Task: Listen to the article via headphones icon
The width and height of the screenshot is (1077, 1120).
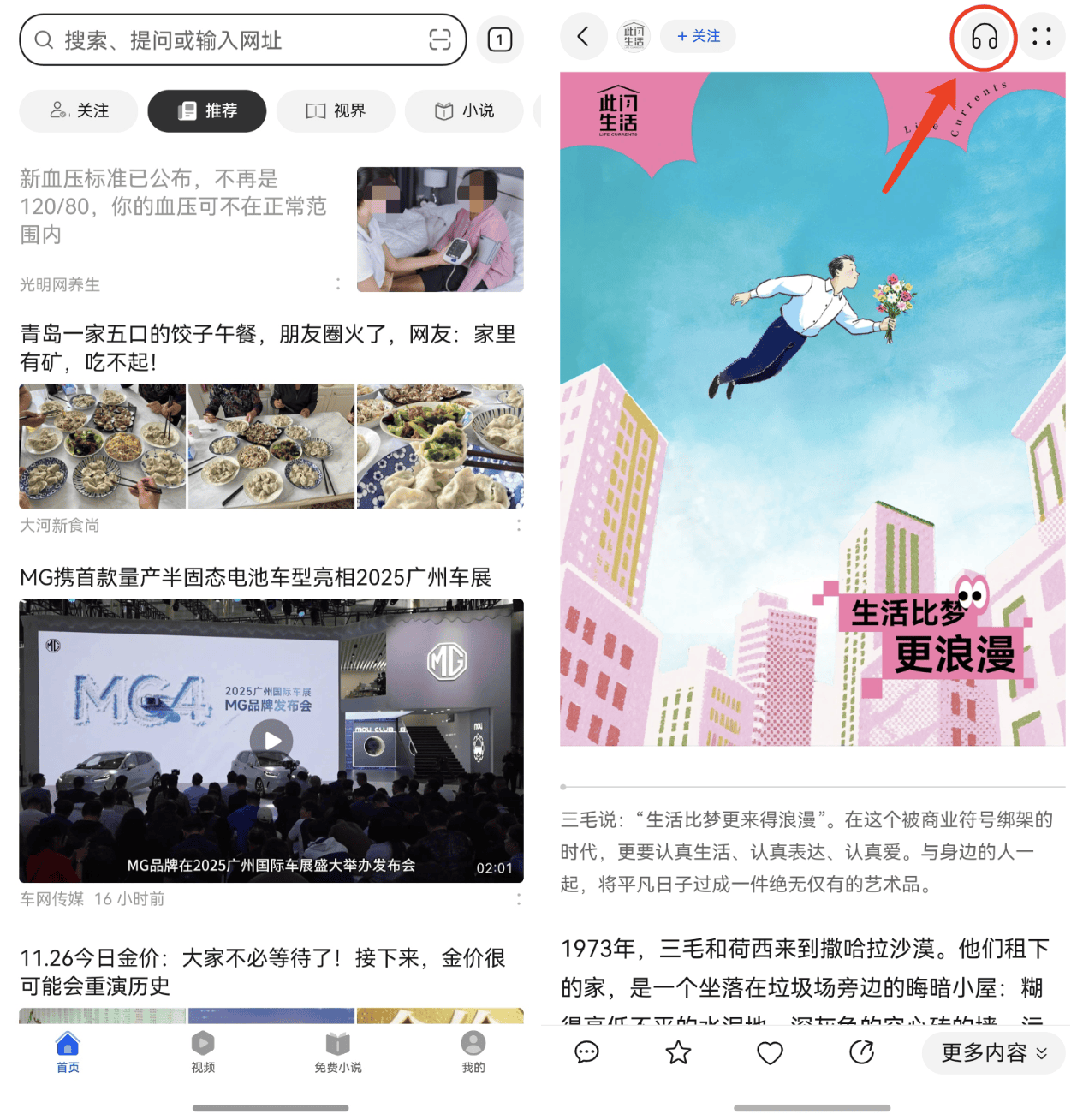Action: coord(984,37)
